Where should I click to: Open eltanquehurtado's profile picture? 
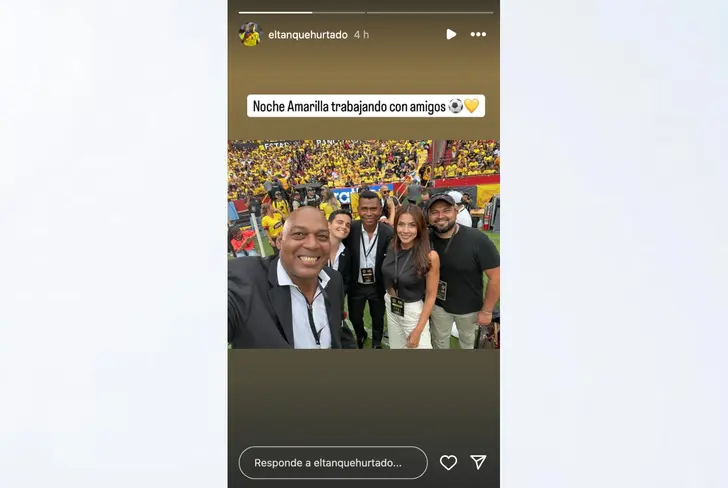[x=250, y=35]
